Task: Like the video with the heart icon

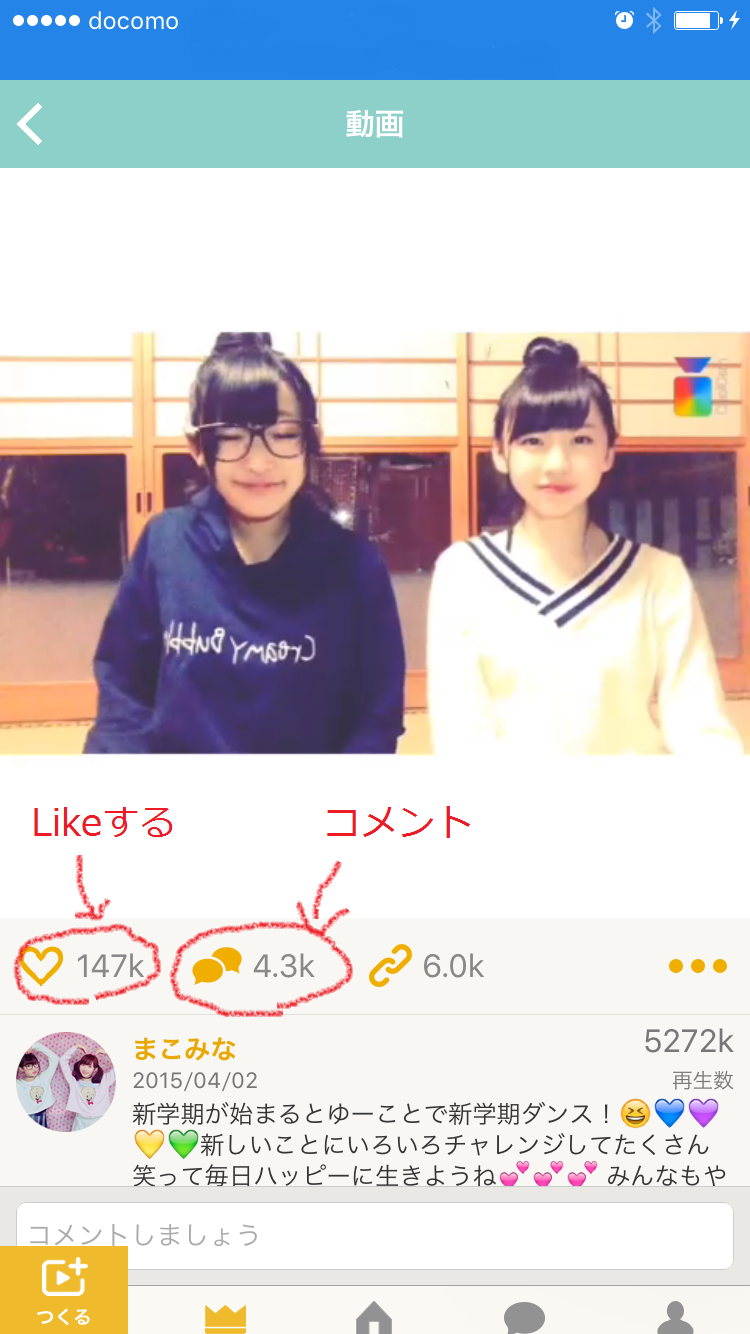Action: (x=42, y=966)
